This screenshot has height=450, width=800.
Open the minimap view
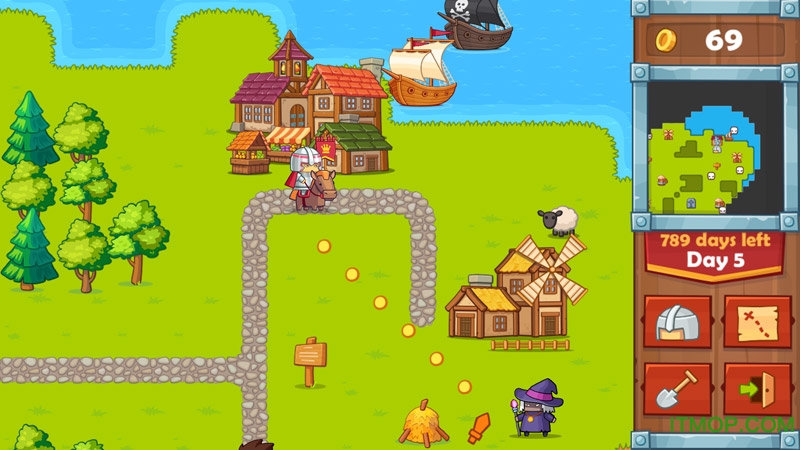(x=715, y=147)
